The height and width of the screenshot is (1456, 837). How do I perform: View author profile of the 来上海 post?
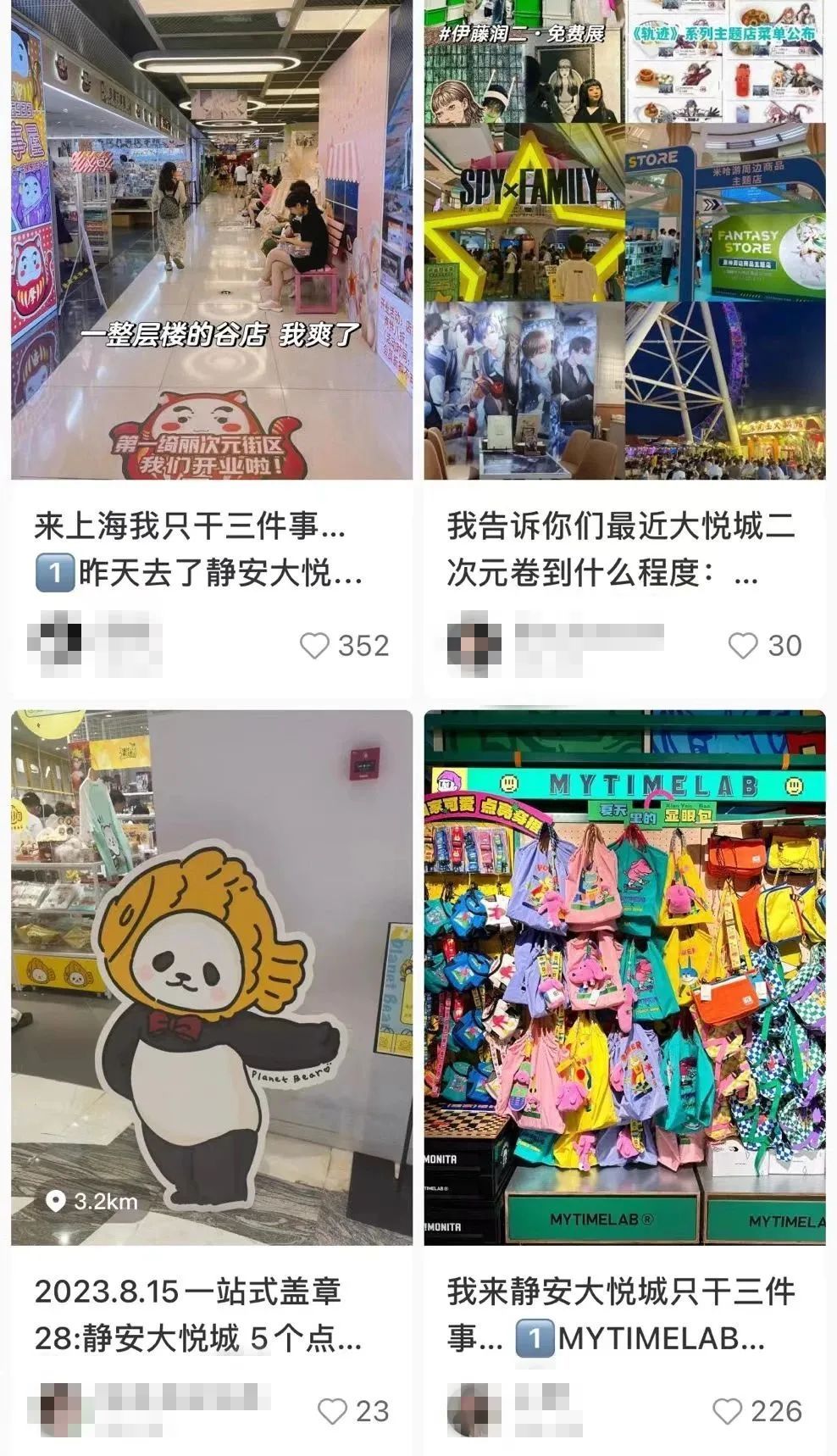point(54,646)
